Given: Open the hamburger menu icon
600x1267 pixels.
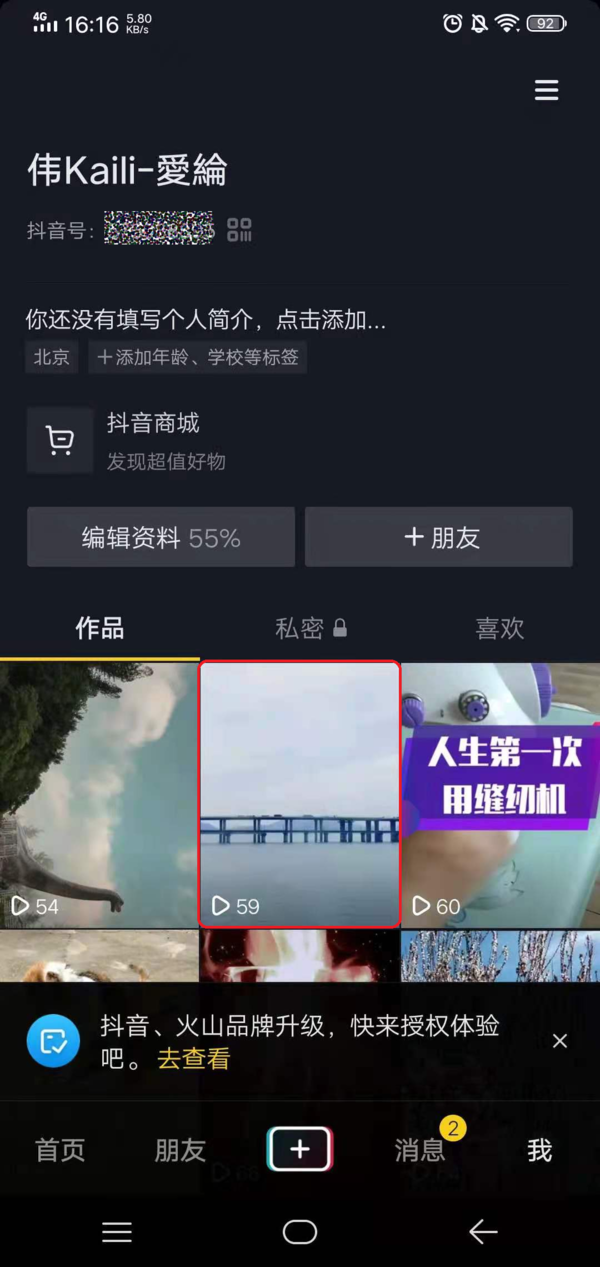Looking at the screenshot, I should (546, 91).
